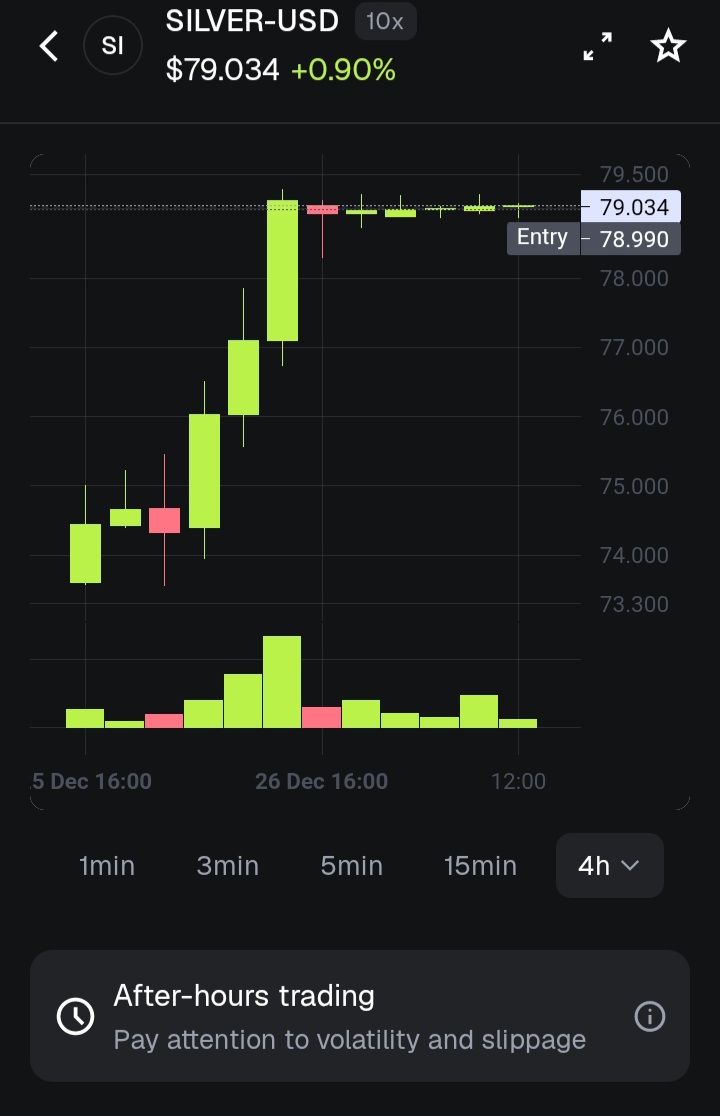Select the 3min timeframe
The width and height of the screenshot is (720, 1116).
click(228, 865)
